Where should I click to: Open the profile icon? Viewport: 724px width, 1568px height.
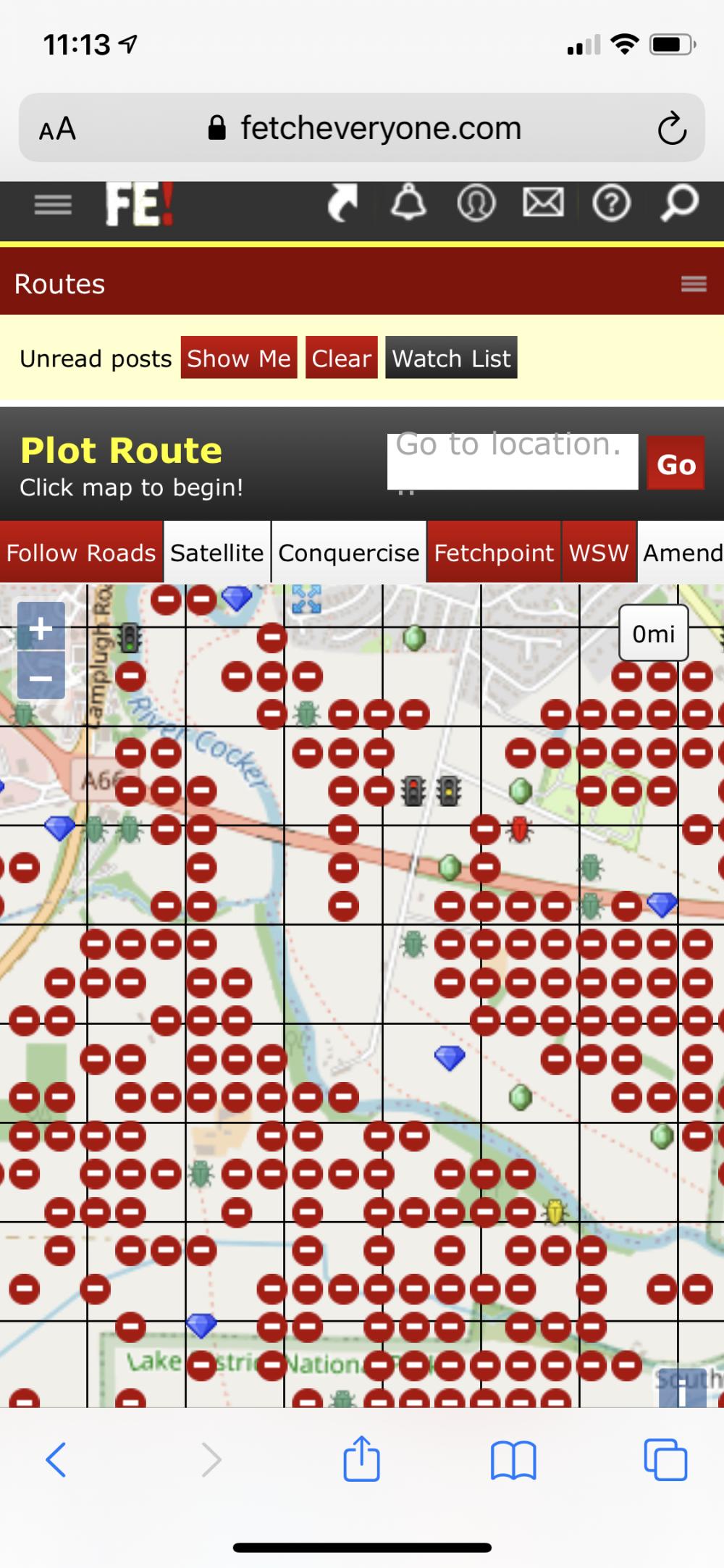476,204
